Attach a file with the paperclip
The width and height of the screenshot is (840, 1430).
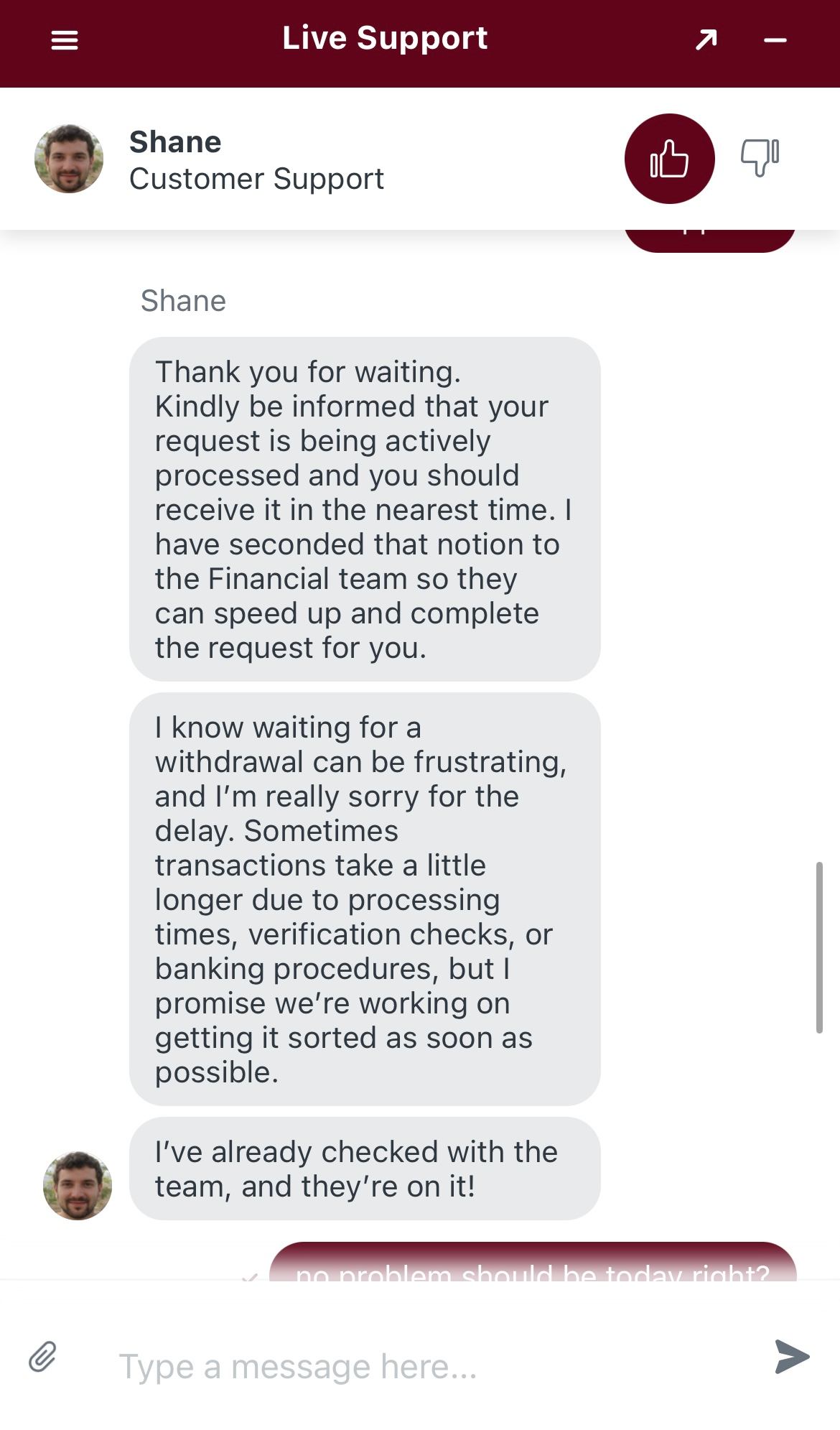click(x=43, y=1357)
